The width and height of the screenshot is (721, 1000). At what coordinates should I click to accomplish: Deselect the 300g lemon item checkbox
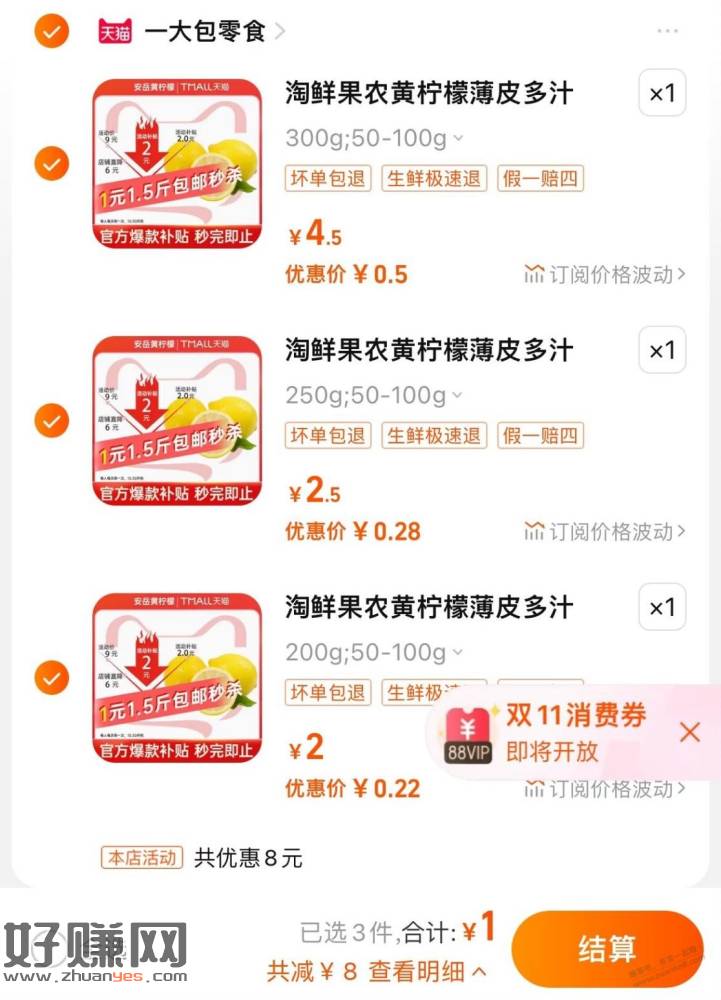coord(51,163)
